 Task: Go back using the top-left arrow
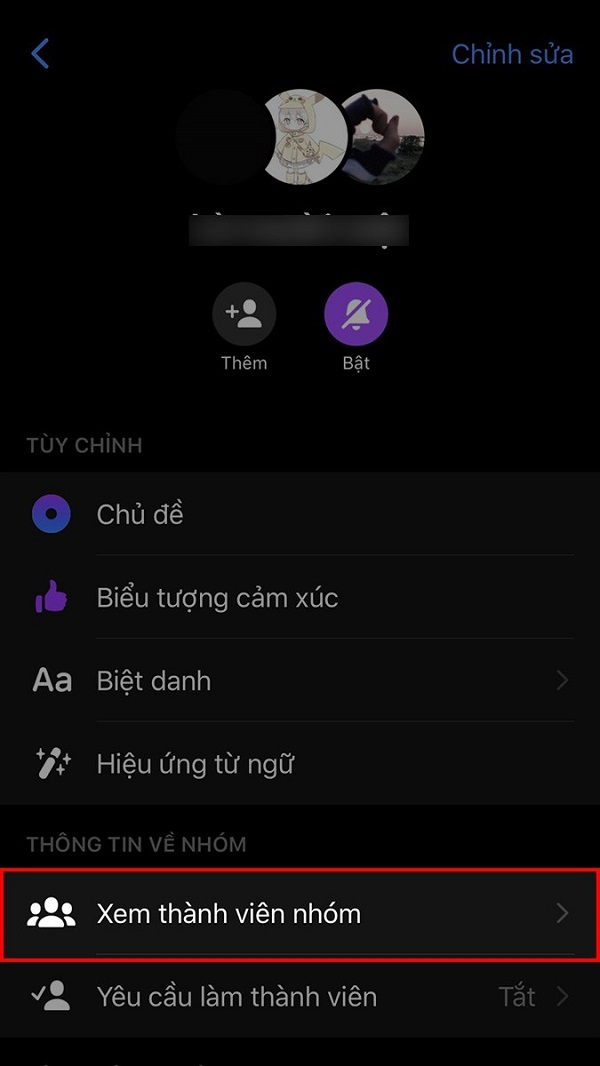coord(40,54)
